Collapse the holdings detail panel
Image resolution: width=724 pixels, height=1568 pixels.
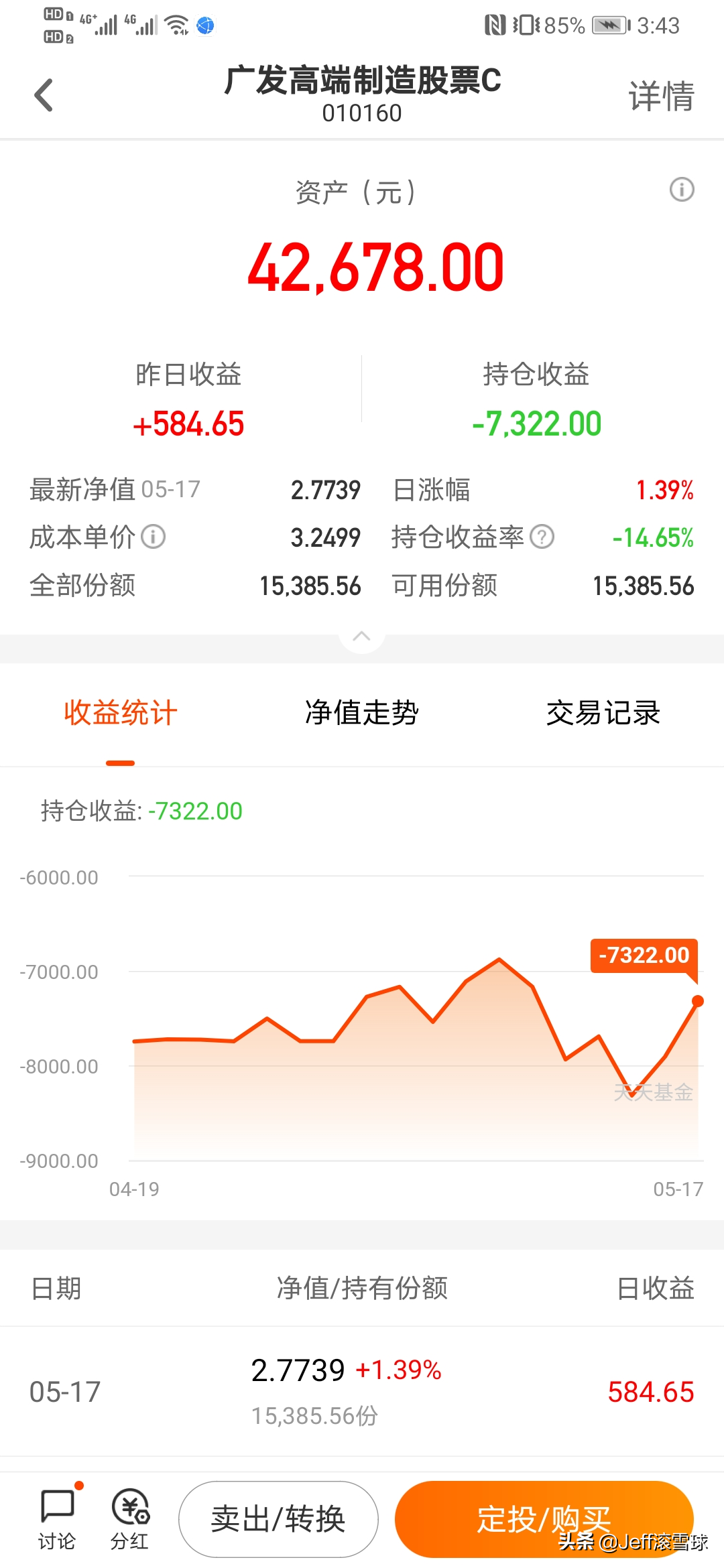(x=361, y=636)
